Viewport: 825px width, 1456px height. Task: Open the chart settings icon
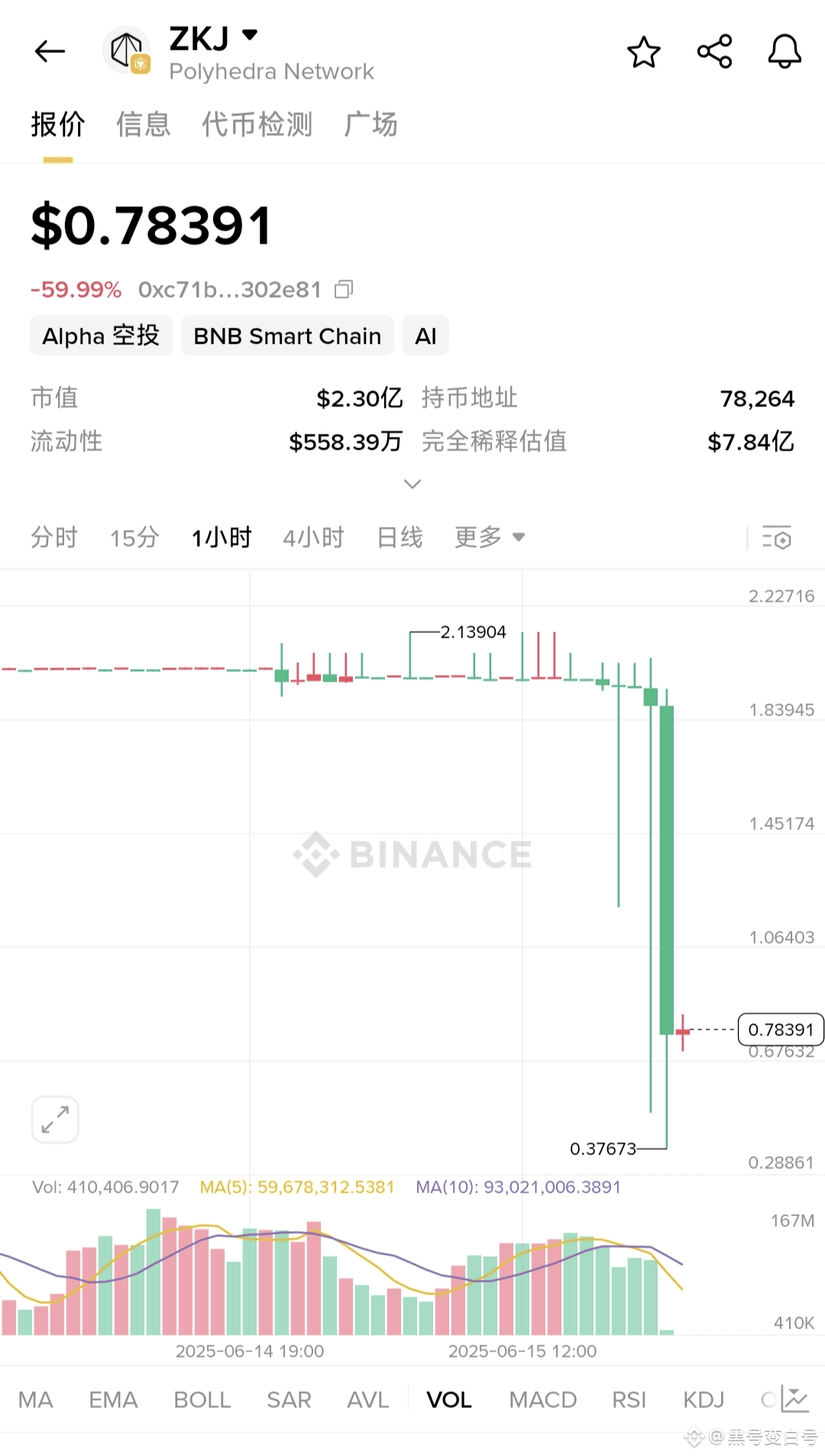pyautogui.click(x=777, y=538)
